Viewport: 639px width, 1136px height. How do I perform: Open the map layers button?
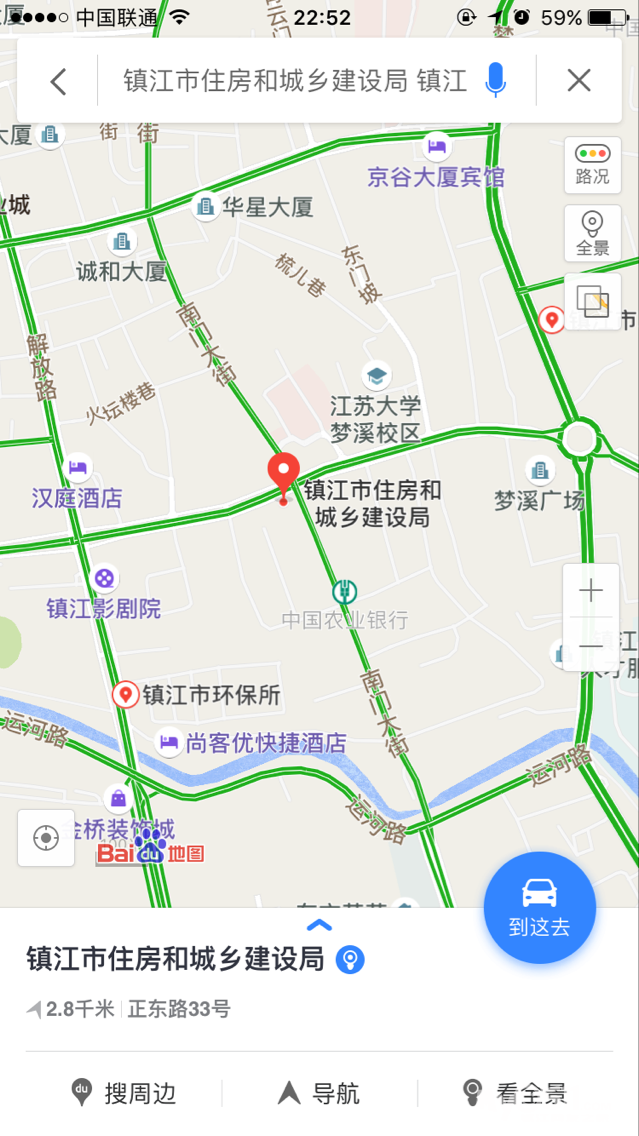592,301
